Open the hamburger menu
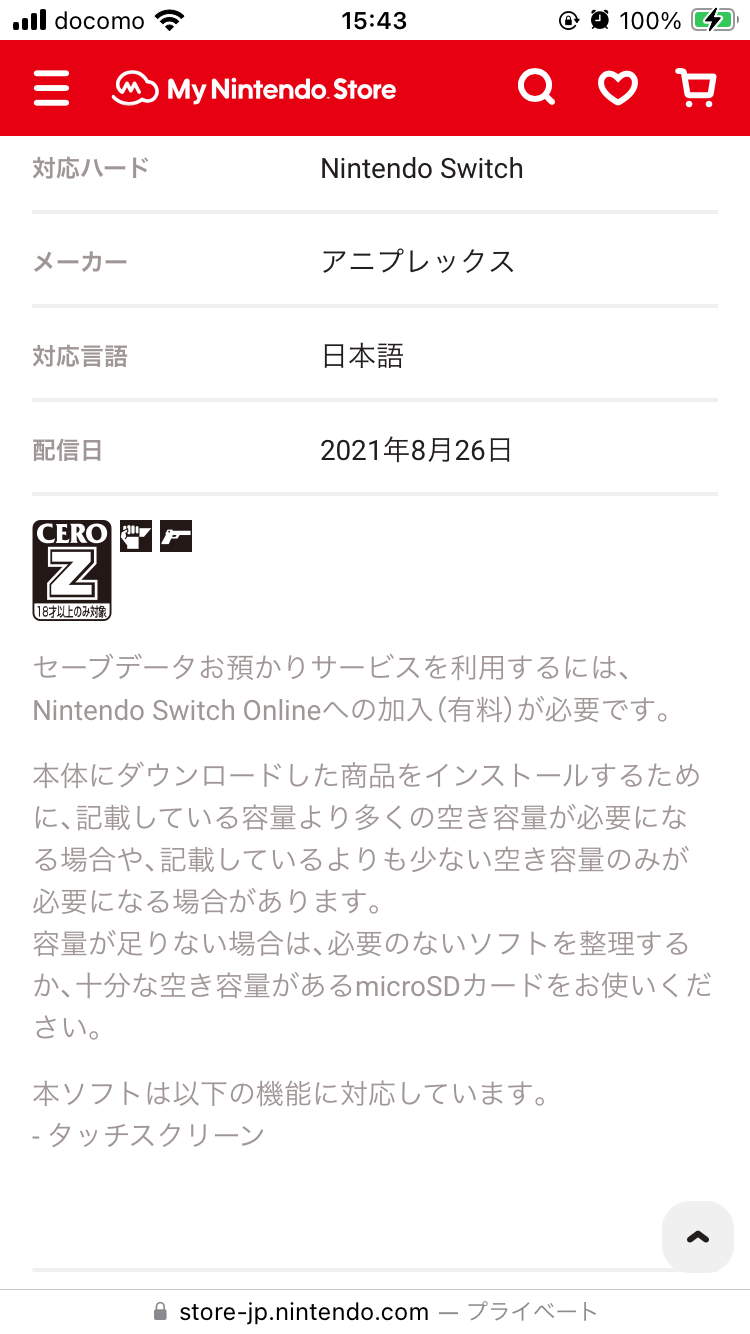 click(x=51, y=88)
